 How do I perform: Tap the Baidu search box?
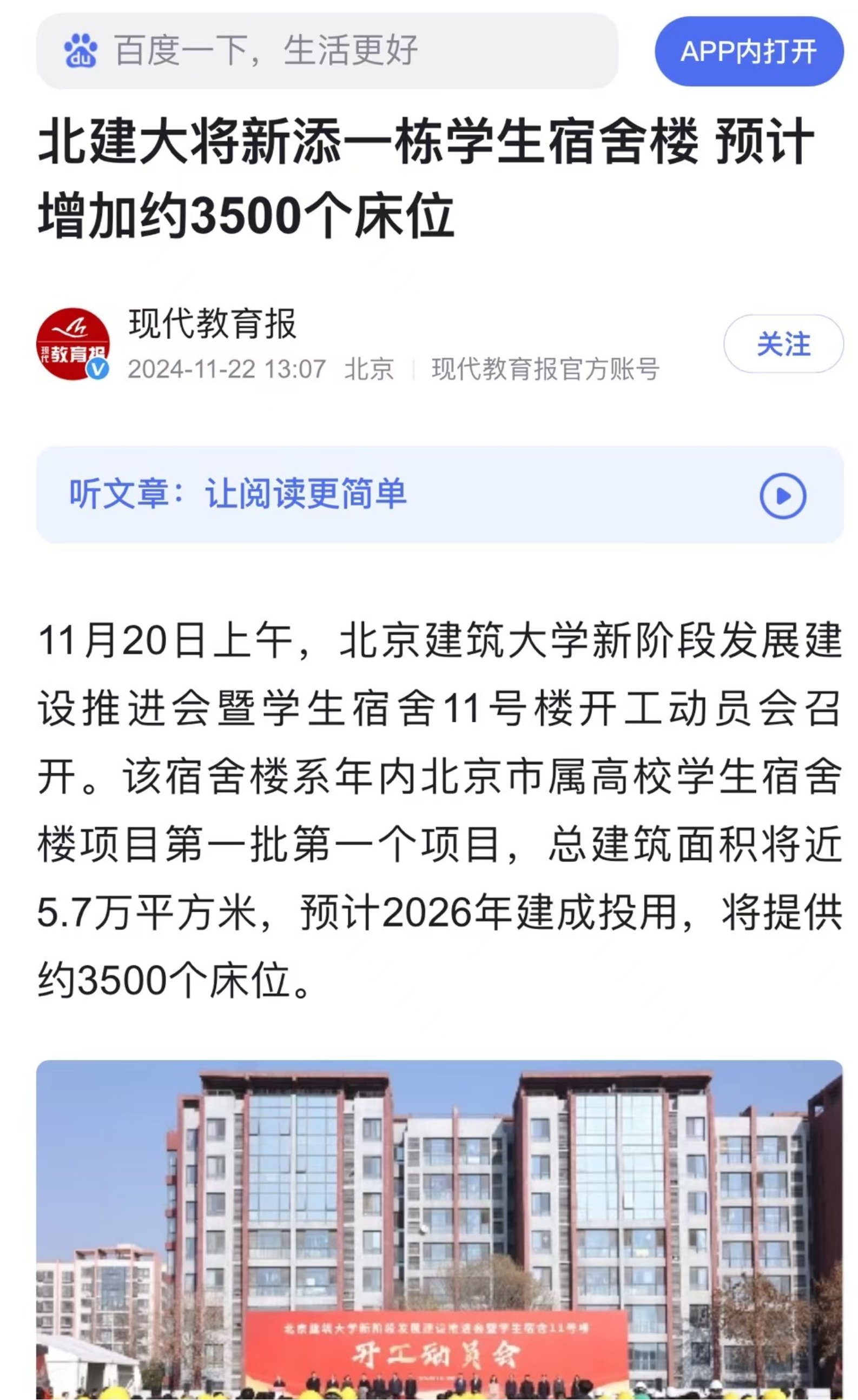[x=327, y=51]
